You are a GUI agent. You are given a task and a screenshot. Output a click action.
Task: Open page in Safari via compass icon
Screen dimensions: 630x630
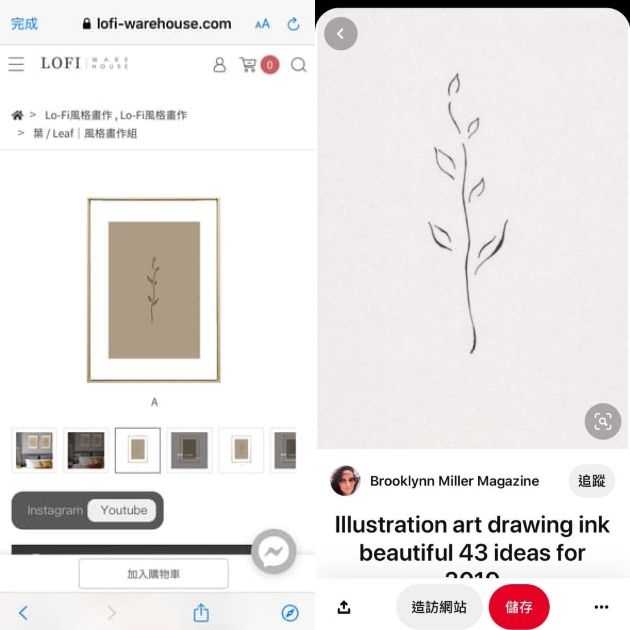point(289,612)
